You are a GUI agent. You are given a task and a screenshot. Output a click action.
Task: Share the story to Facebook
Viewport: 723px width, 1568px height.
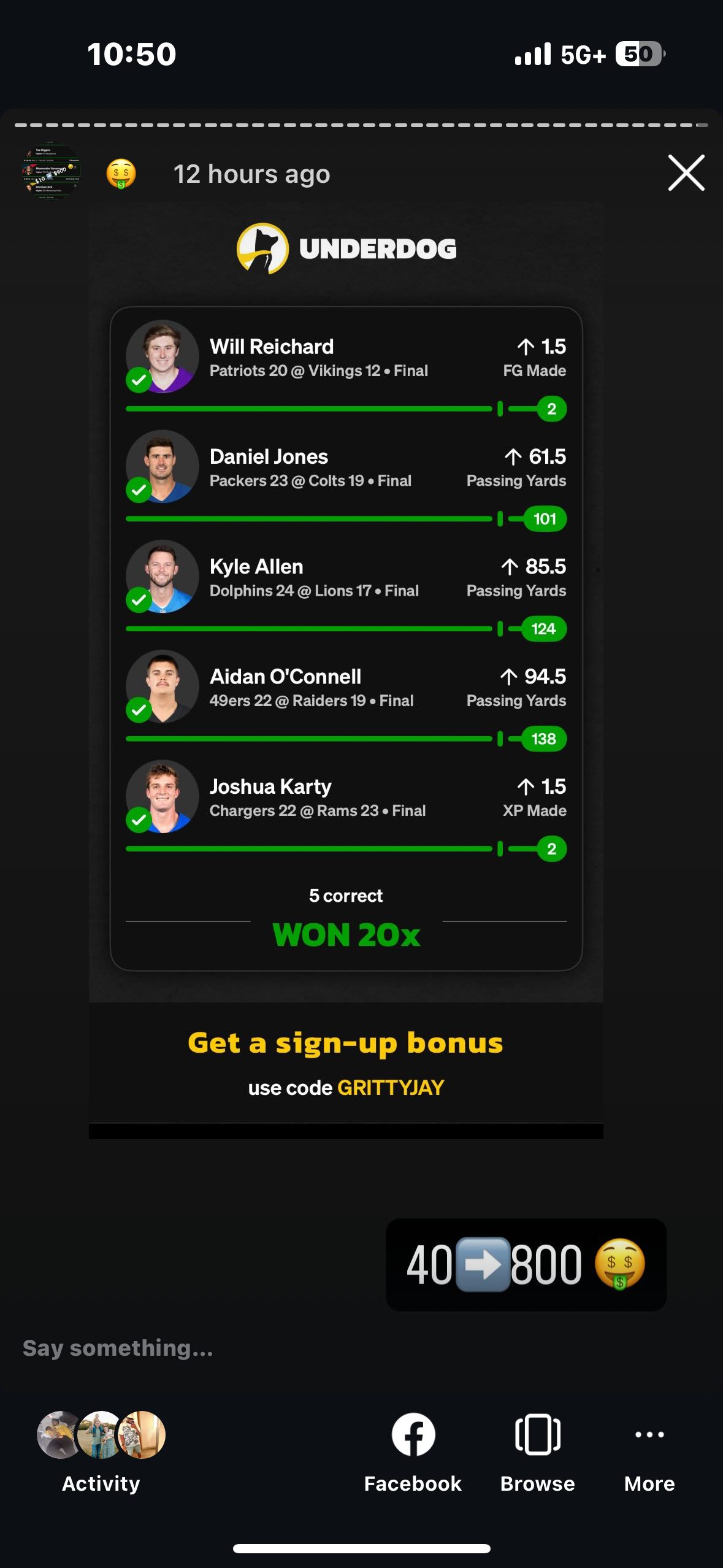coord(413,1451)
